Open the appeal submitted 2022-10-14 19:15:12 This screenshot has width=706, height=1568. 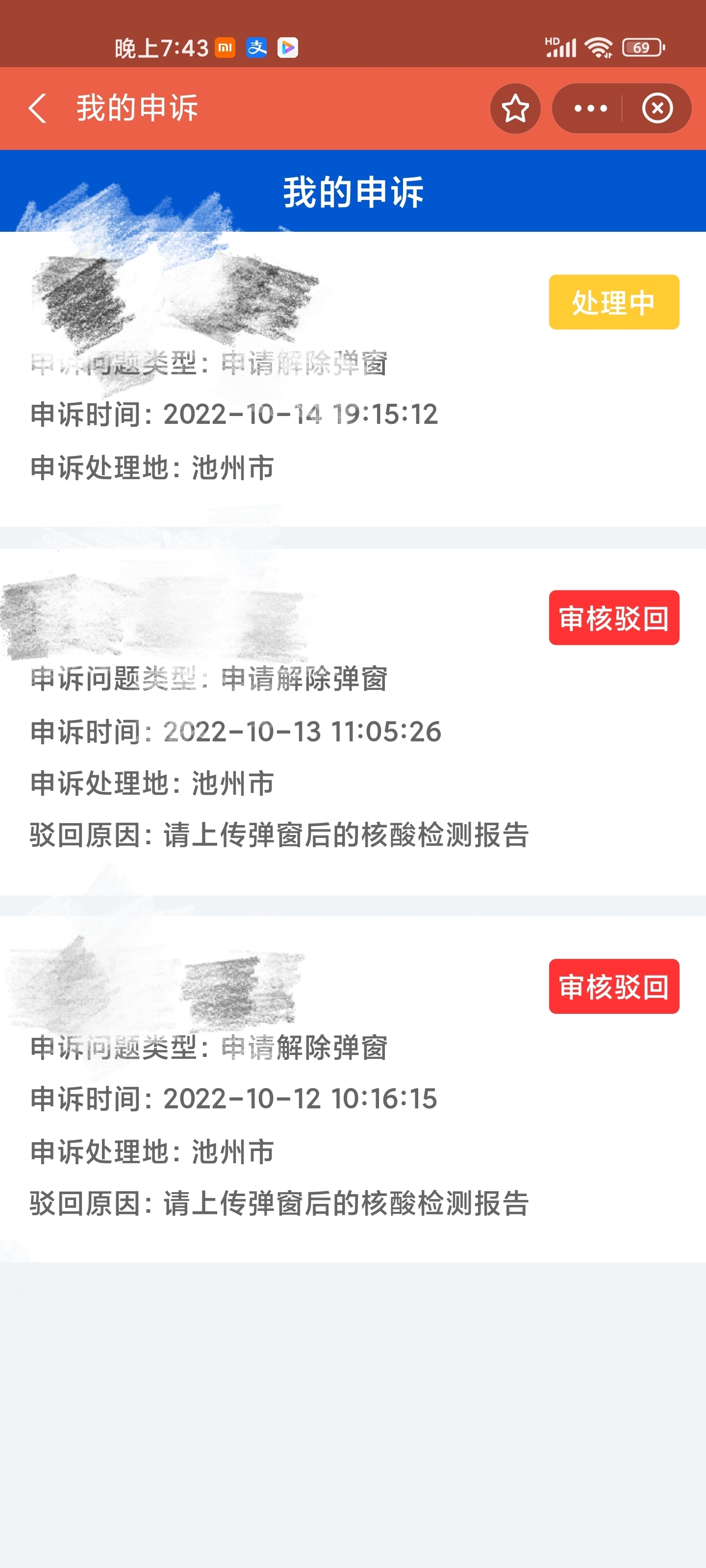tap(353, 379)
